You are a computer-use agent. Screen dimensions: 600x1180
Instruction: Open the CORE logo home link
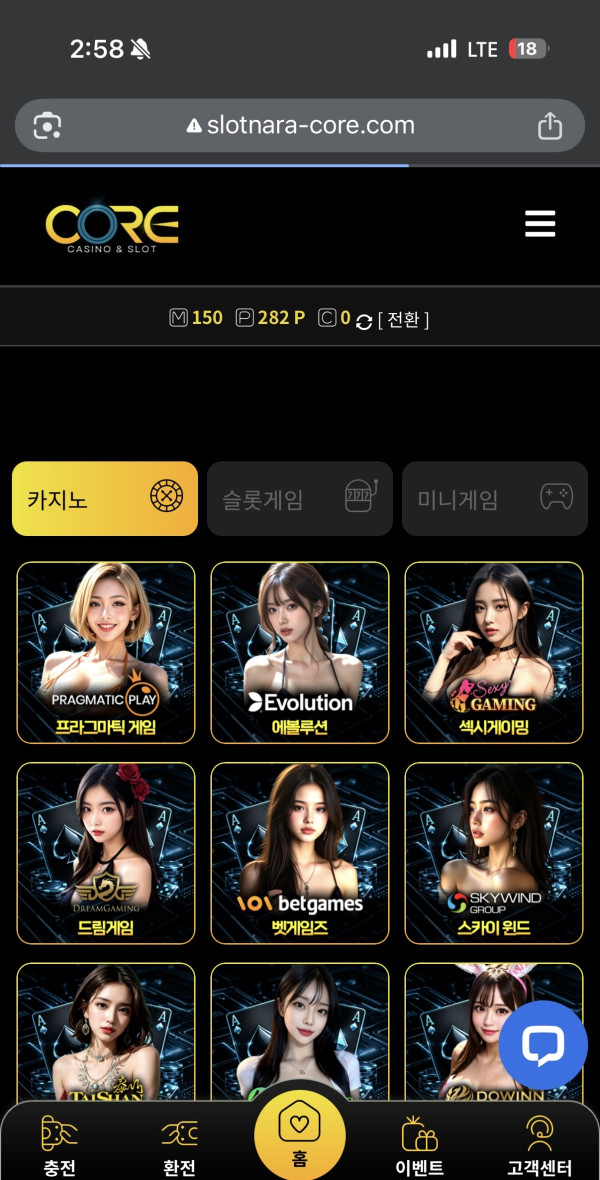tap(112, 227)
